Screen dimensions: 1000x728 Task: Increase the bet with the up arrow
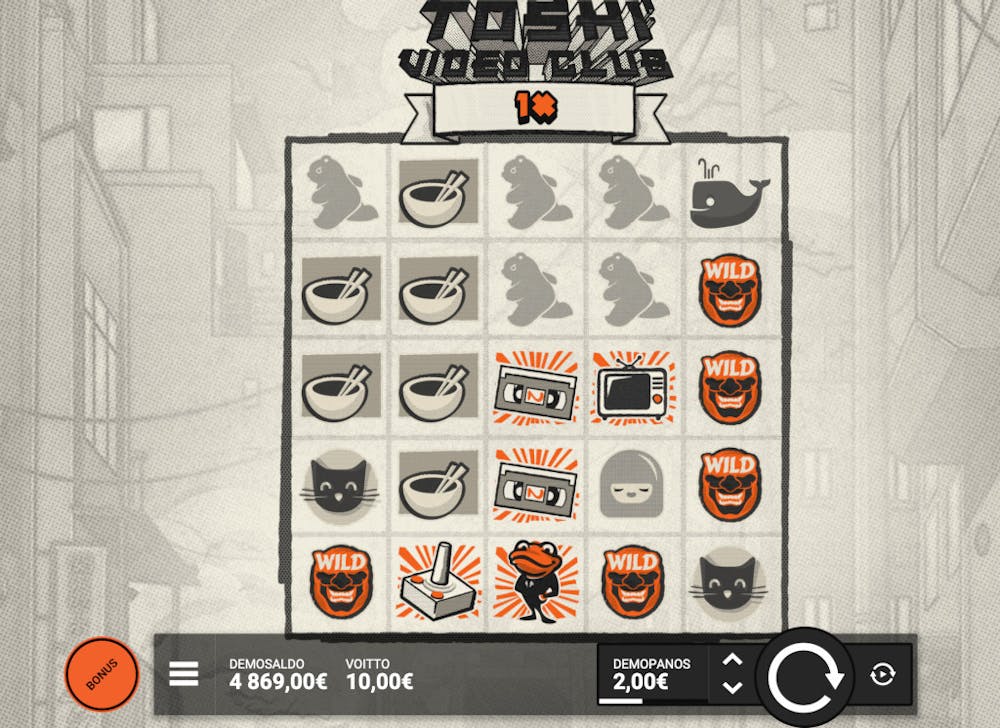[732, 659]
